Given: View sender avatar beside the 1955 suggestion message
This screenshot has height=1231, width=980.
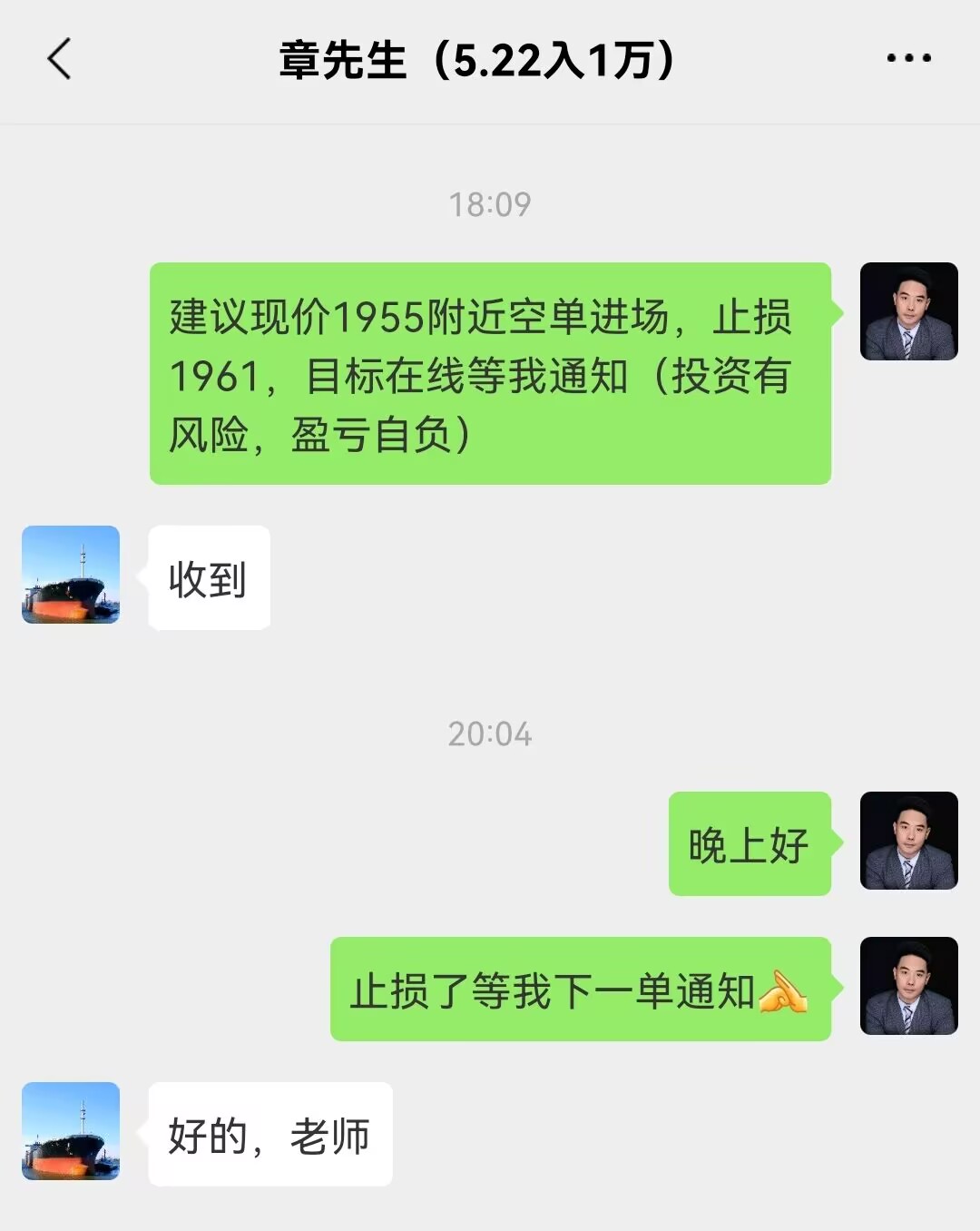Looking at the screenshot, I should point(908,311).
